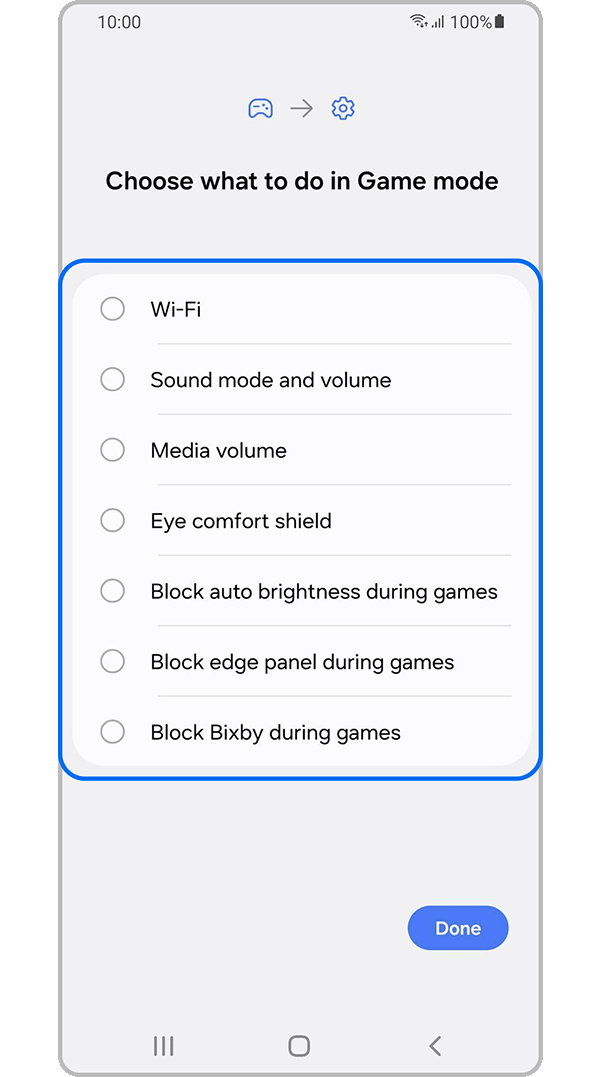This screenshot has width=600, height=1077.
Task: Tap the Done button
Action: pos(458,928)
